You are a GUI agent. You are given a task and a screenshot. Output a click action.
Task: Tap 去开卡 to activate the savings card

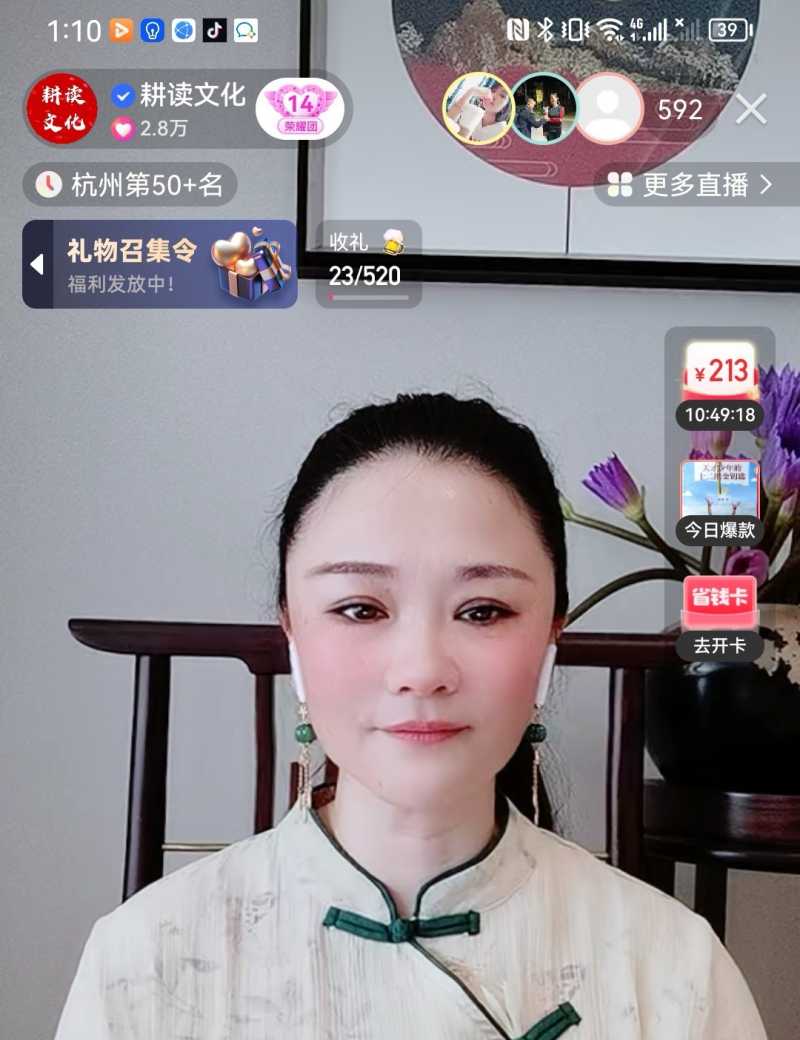tap(719, 646)
